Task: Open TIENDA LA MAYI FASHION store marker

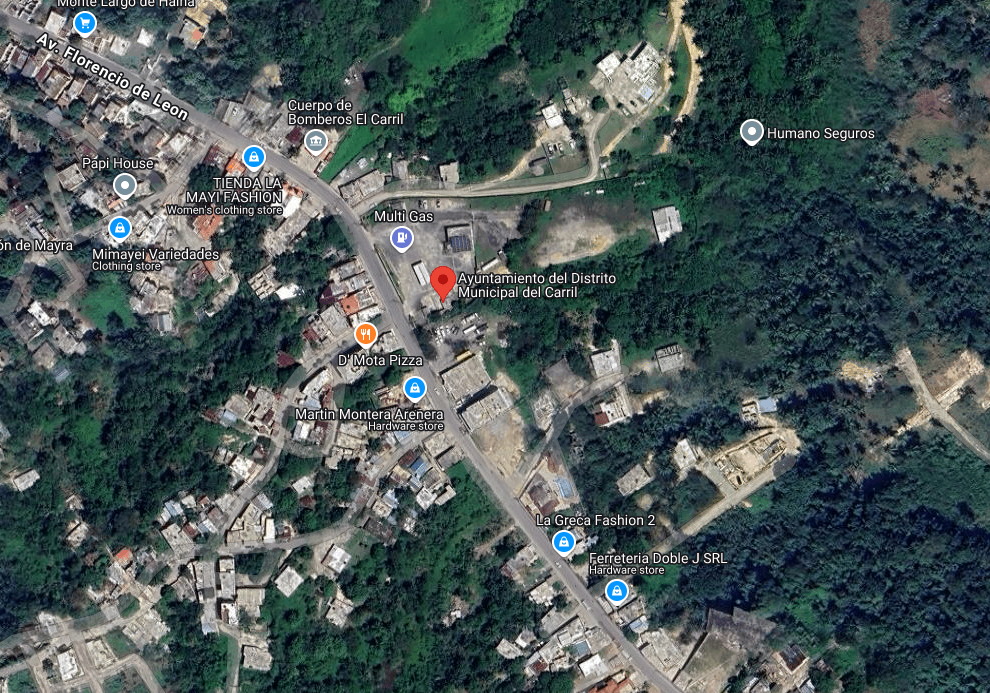Action: [254, 157]
